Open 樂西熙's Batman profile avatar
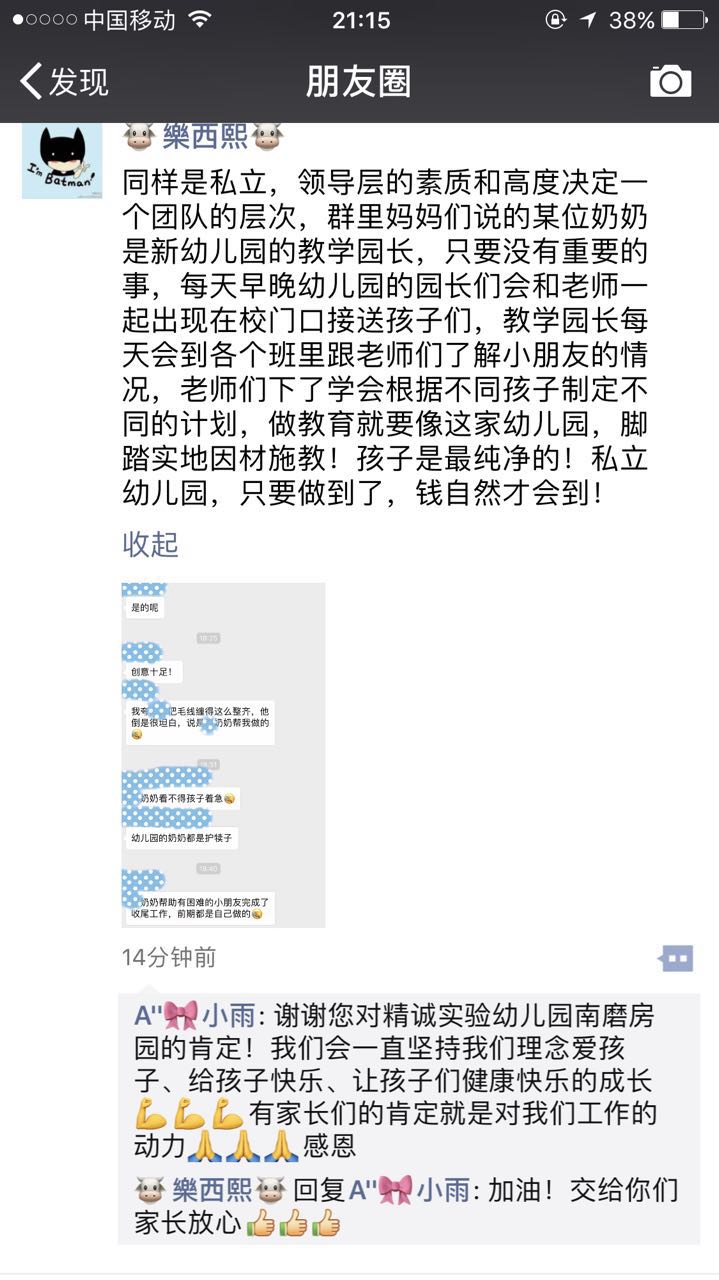The image size is (719, 1280). [x=62, y=162]
